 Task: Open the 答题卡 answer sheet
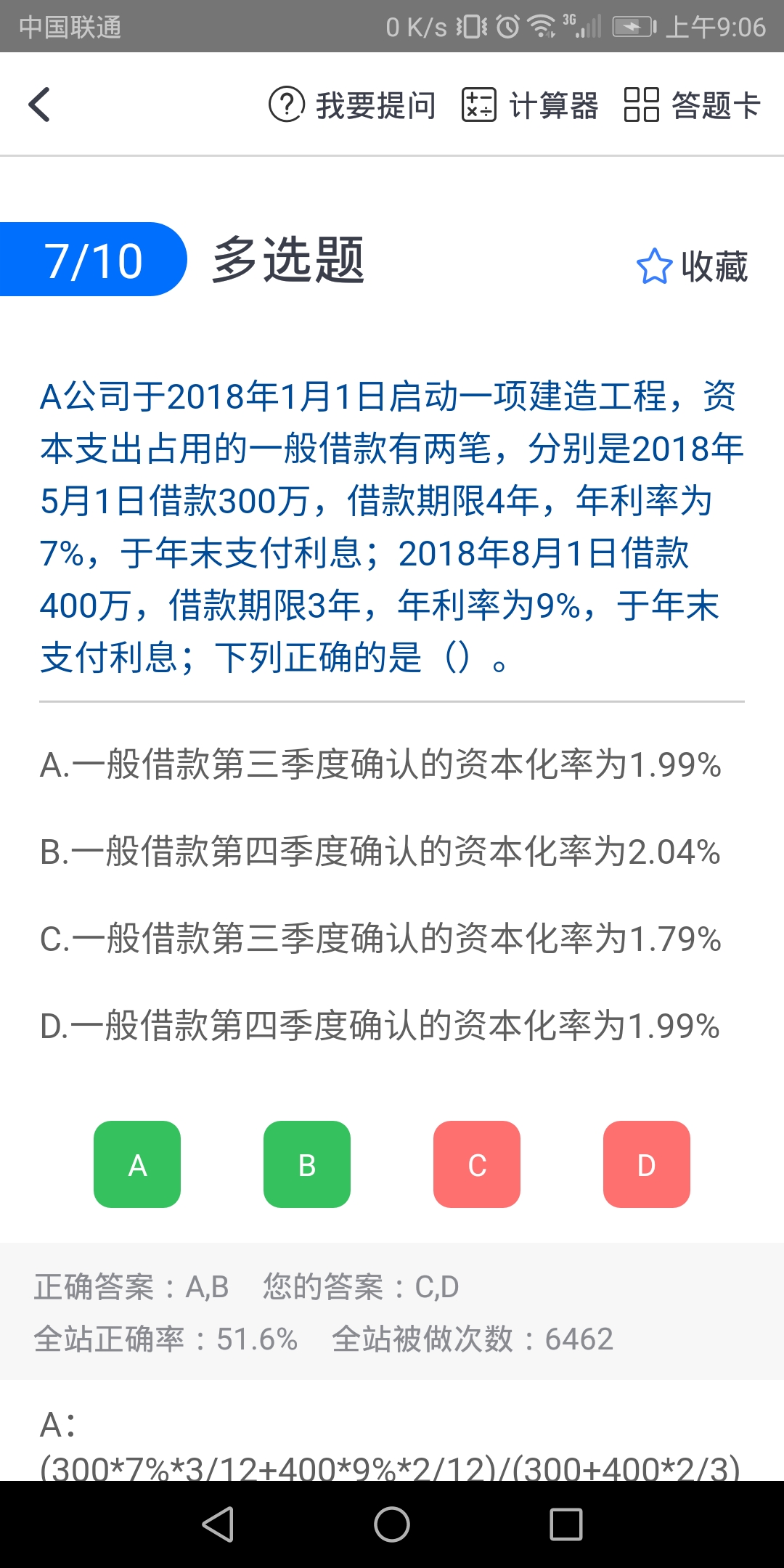(x=692, y=105)
